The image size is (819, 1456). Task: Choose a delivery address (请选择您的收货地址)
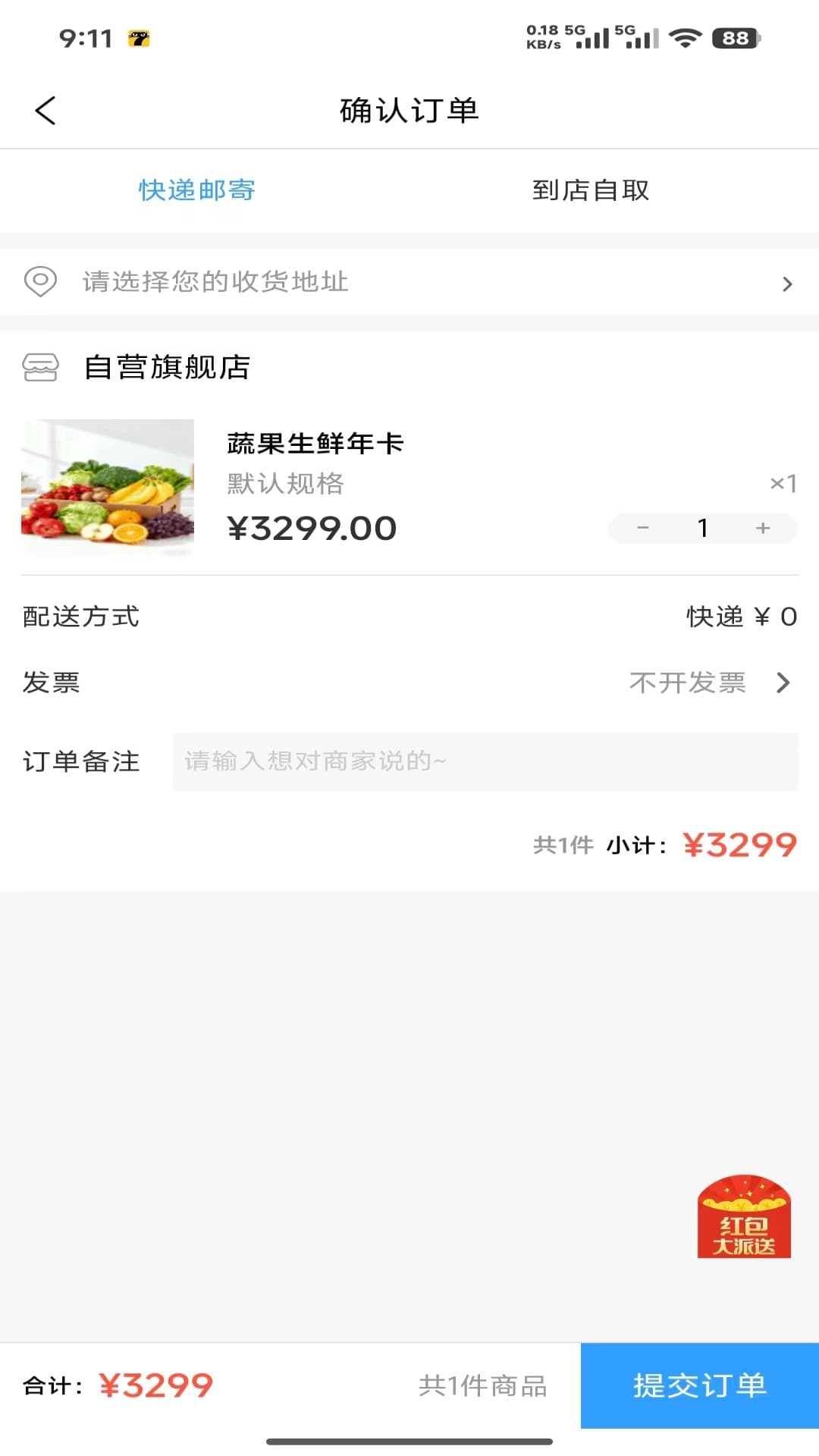click(x=409, y=282)
